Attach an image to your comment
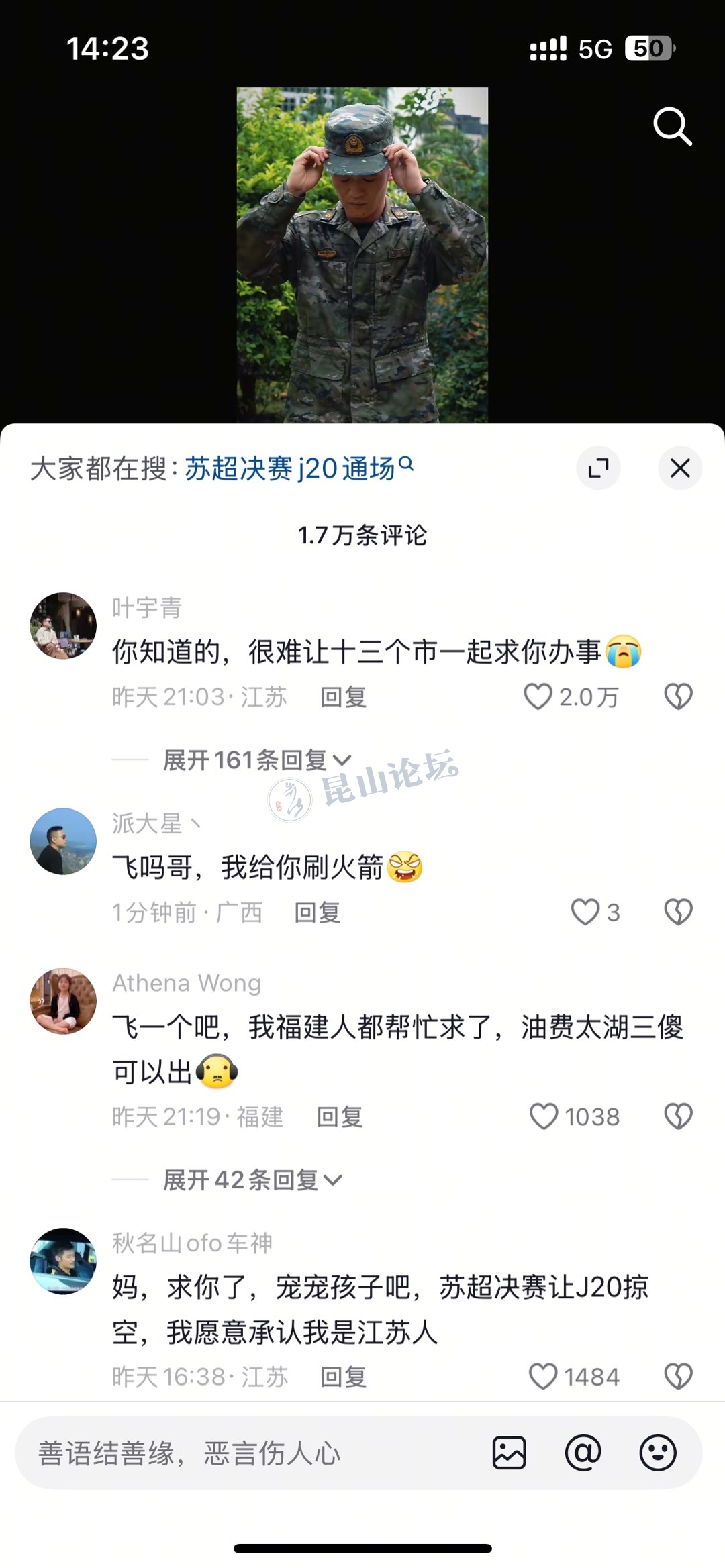The image size is (725, 1568). pos(510,1453)
